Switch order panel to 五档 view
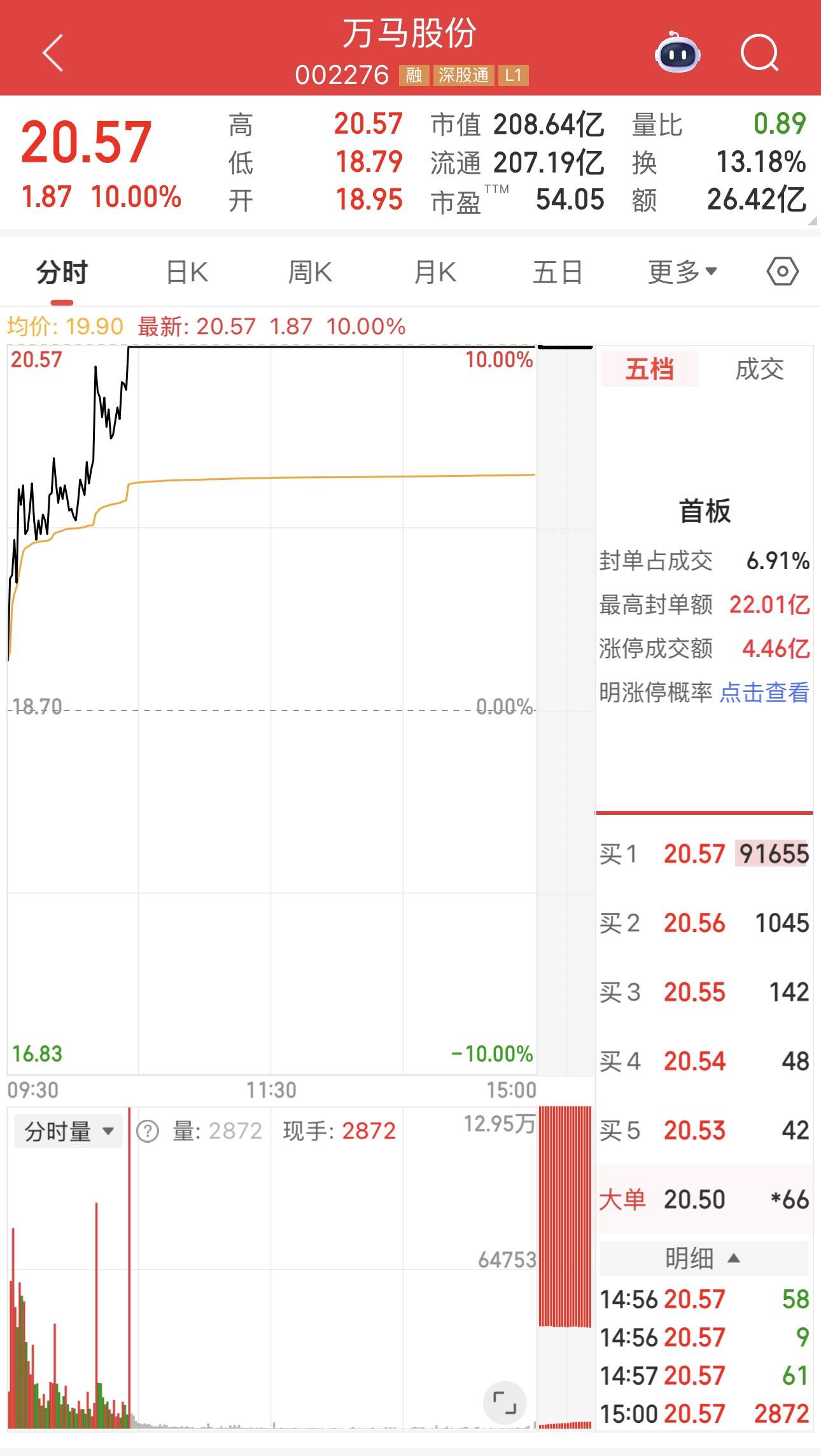 tap(649, 371)
